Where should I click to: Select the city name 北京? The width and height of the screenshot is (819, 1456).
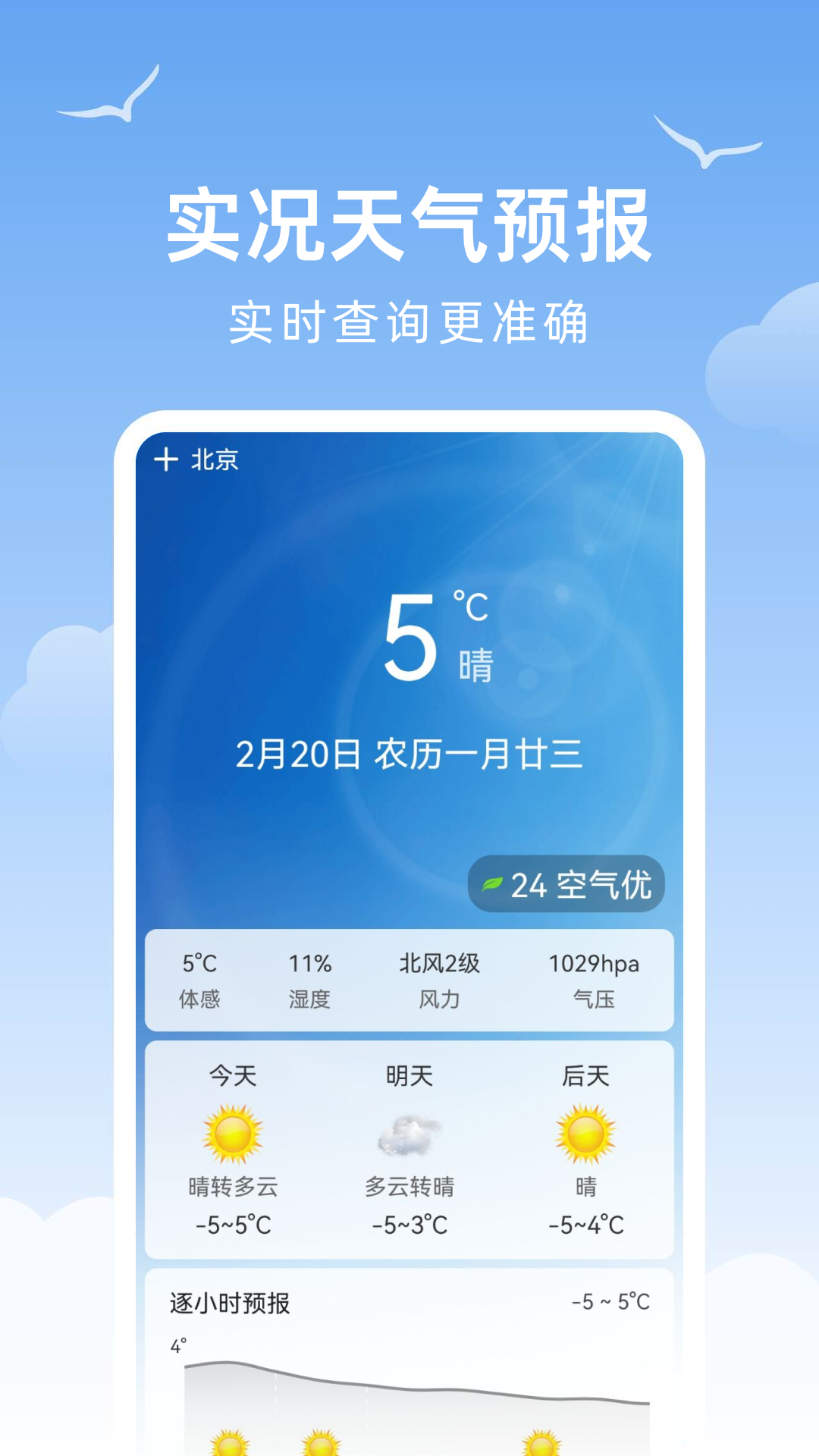[209, 458]
